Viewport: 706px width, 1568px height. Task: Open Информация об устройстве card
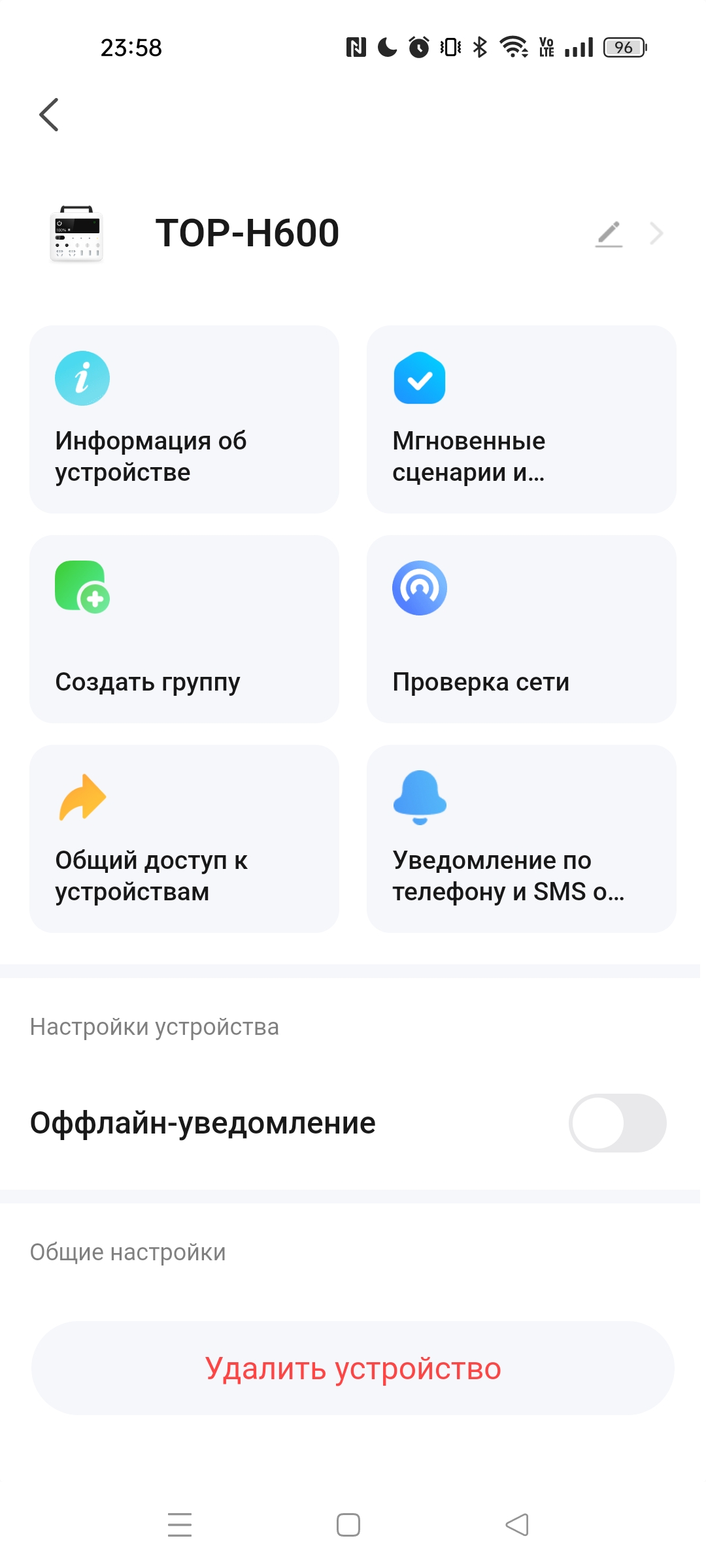click(x=184, y=419)
